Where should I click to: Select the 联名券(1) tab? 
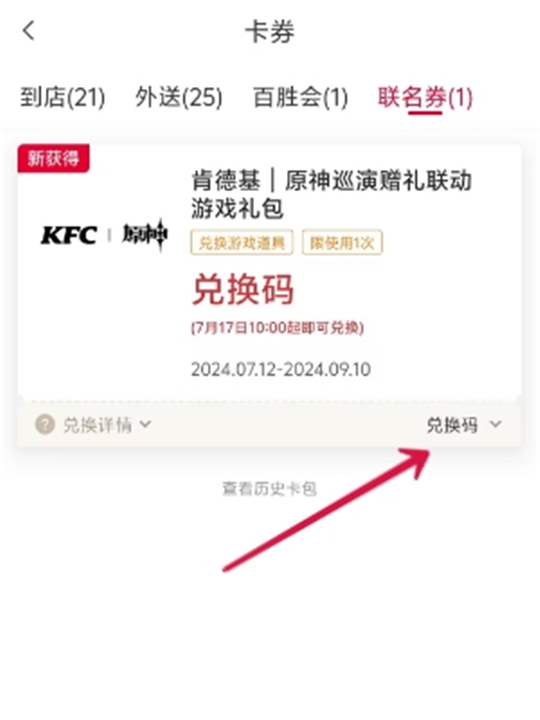point(425,97)
